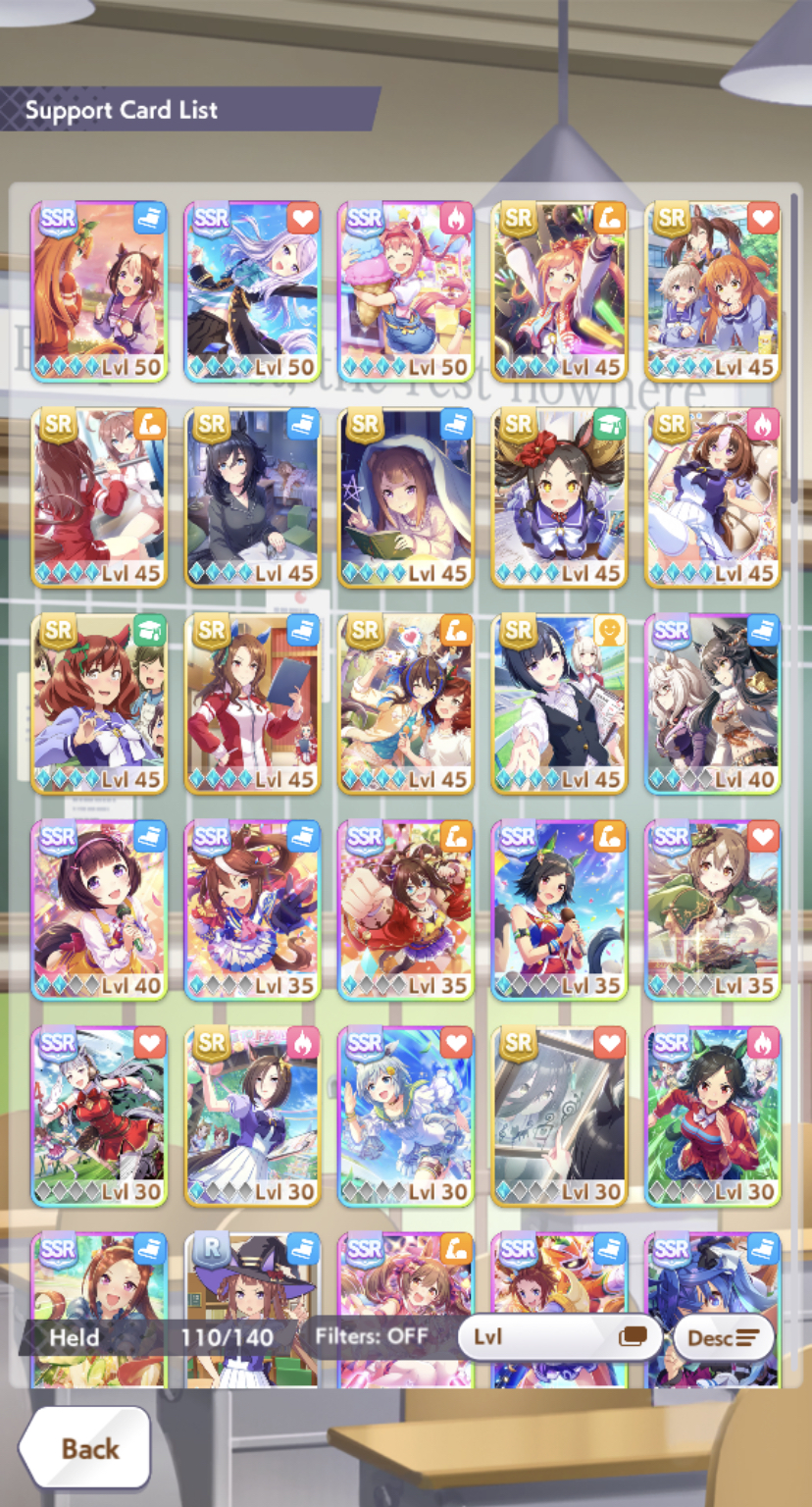Image resolution: width=812 pixels, height=1507 pixels.
Task: Select the SR Lvl 45 friend card with yellow icon
Action: (x=559, y=703)
